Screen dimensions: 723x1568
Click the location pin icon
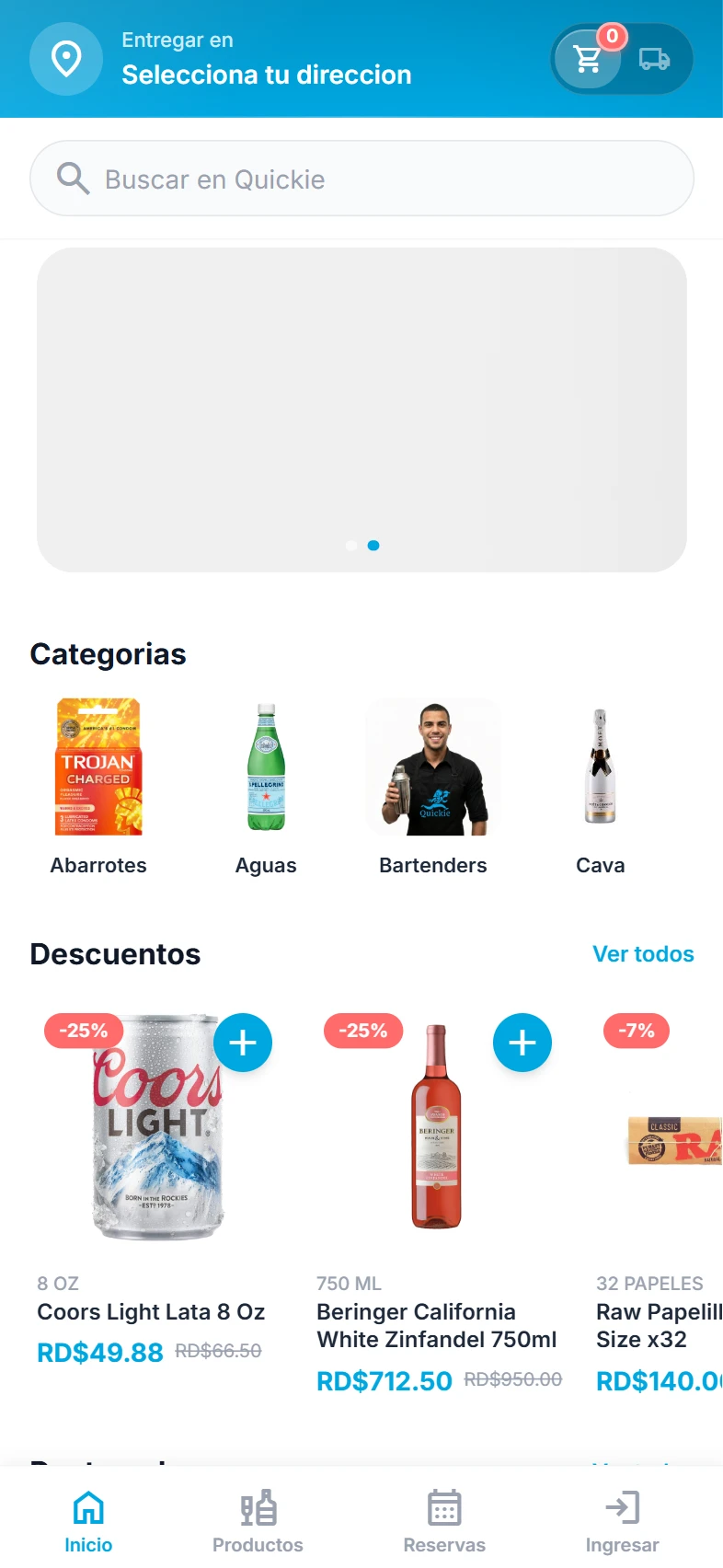click(65, 58)
